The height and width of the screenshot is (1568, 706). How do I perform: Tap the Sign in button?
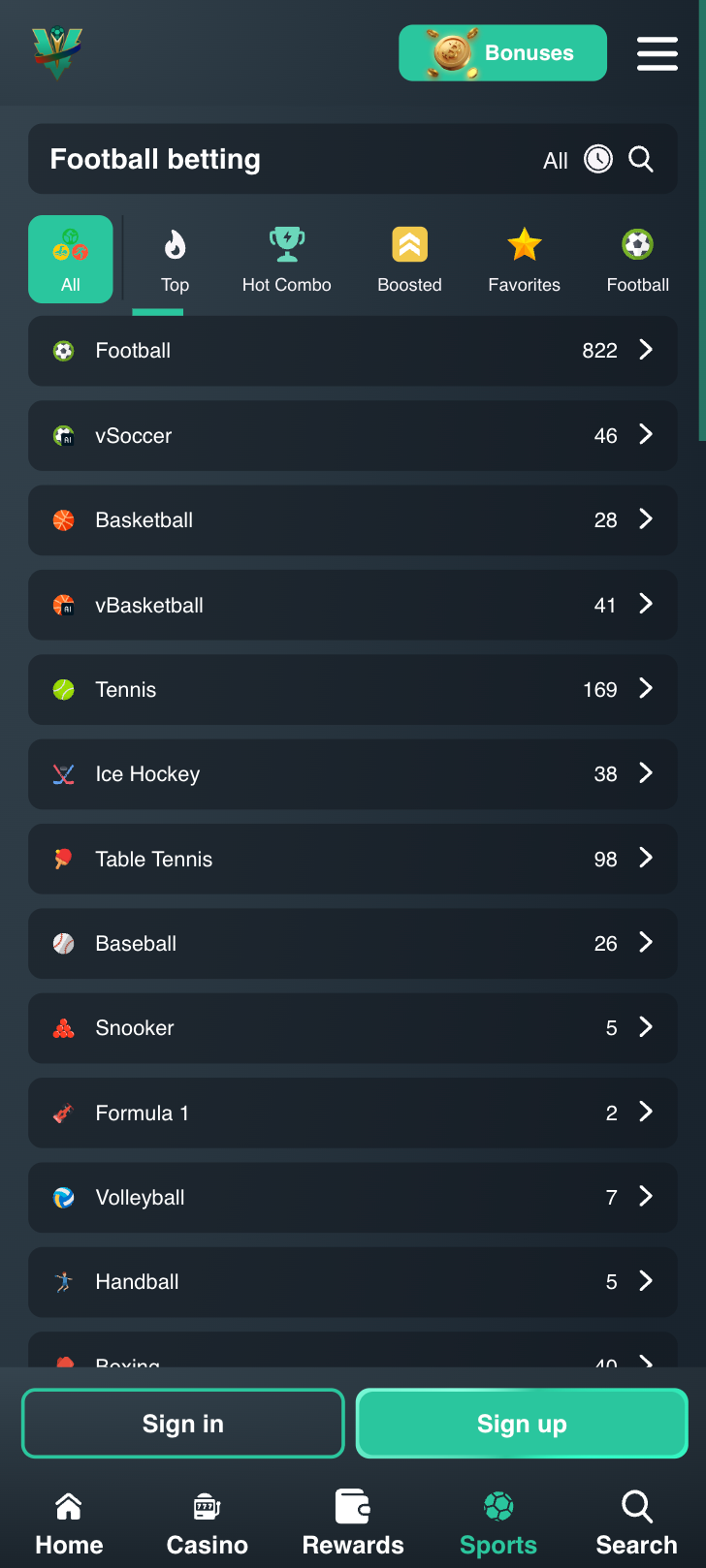click(183, 1424)
